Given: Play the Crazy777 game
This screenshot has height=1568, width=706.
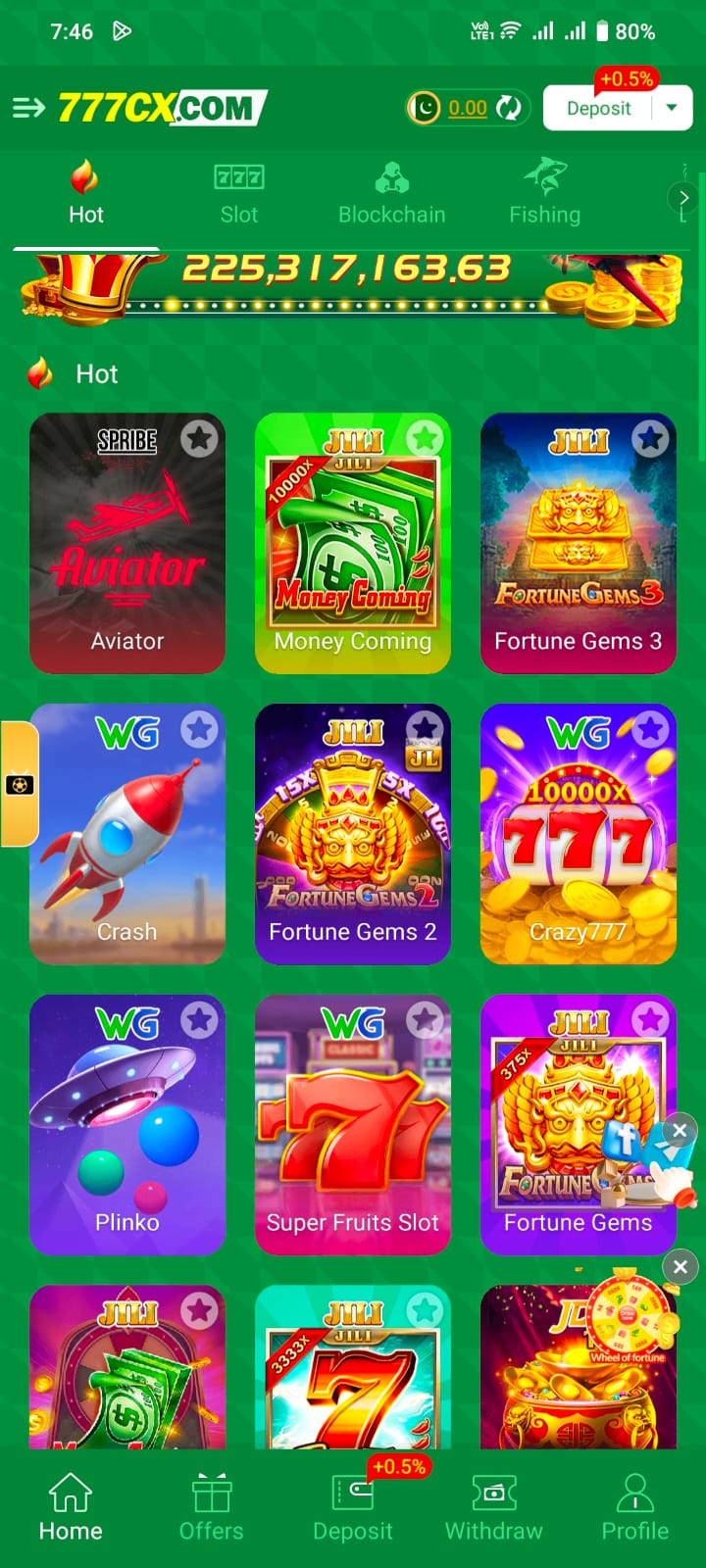Looking at the screenshot, I should click(579, 834).
